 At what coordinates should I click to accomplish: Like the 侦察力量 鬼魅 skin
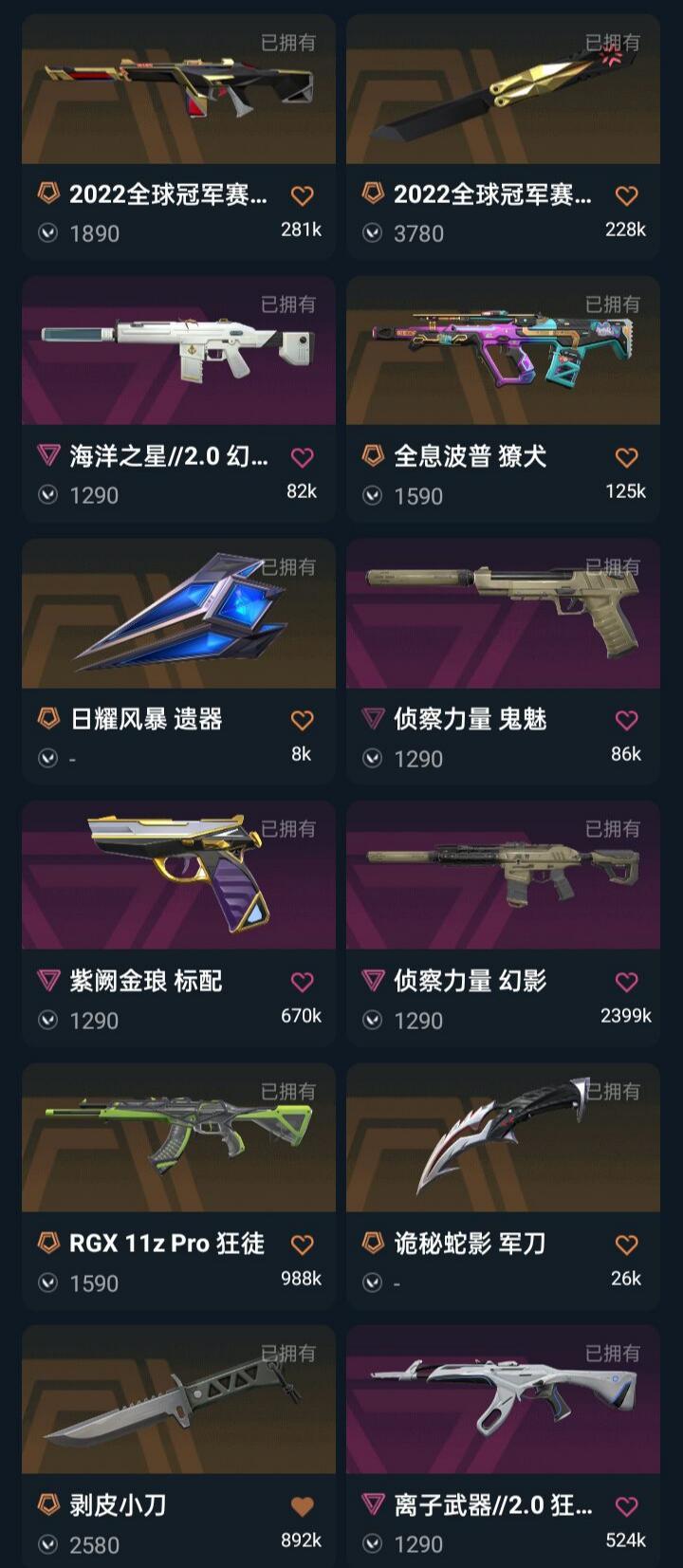626,721
